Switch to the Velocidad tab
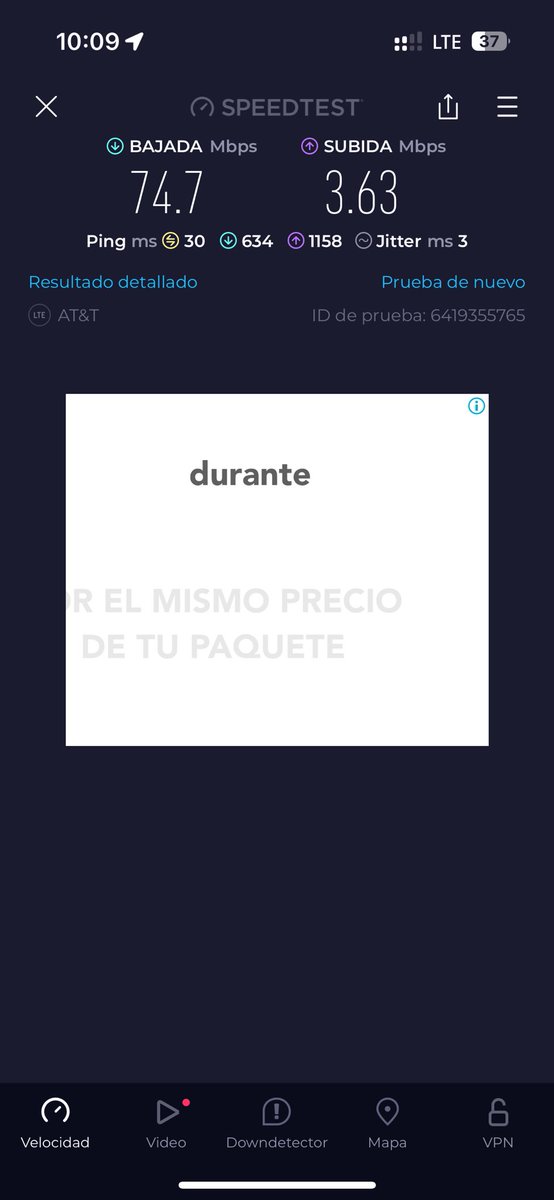The width and height of the screenshot is (554, 1200). pyautogui.click(x=55, y=1124)
